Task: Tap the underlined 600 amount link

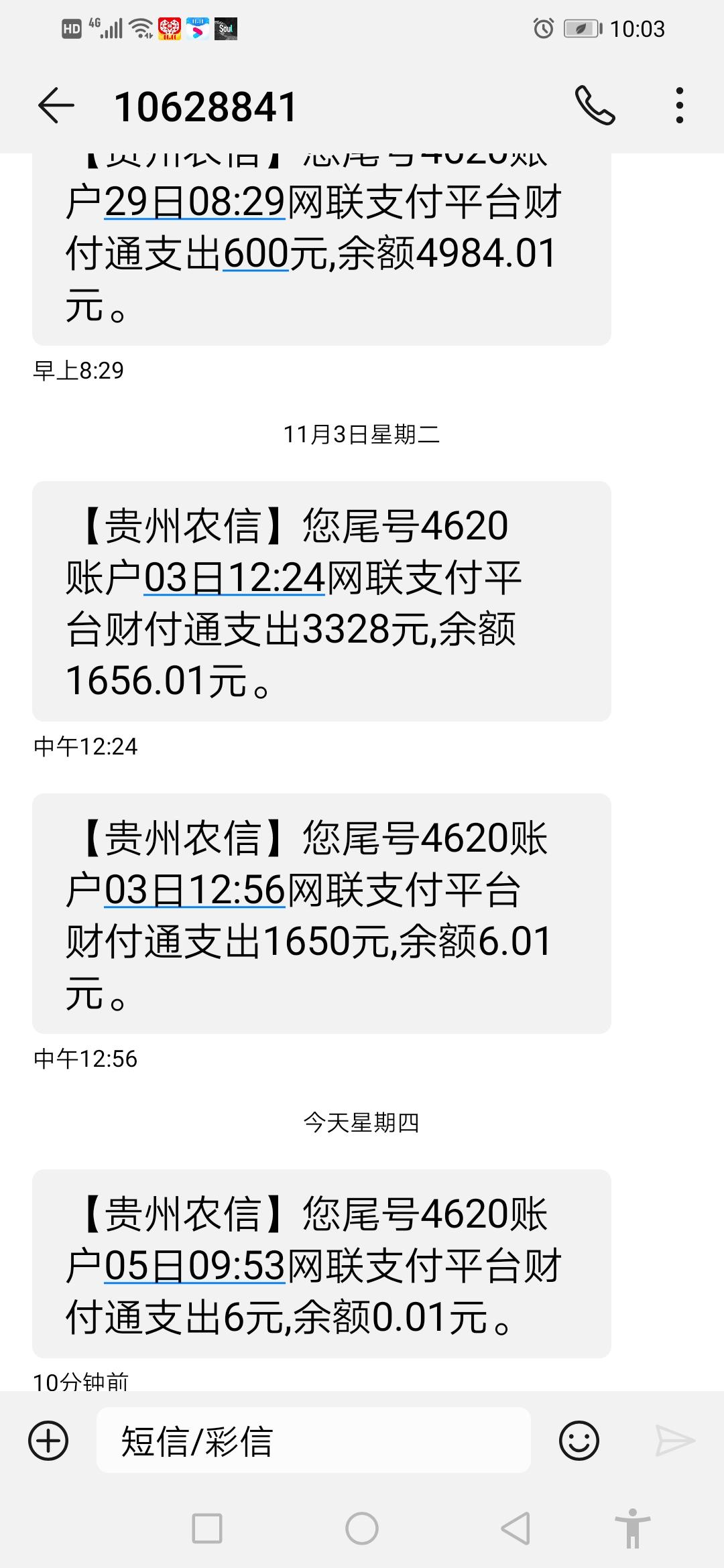Action: (x=255, y=254)
